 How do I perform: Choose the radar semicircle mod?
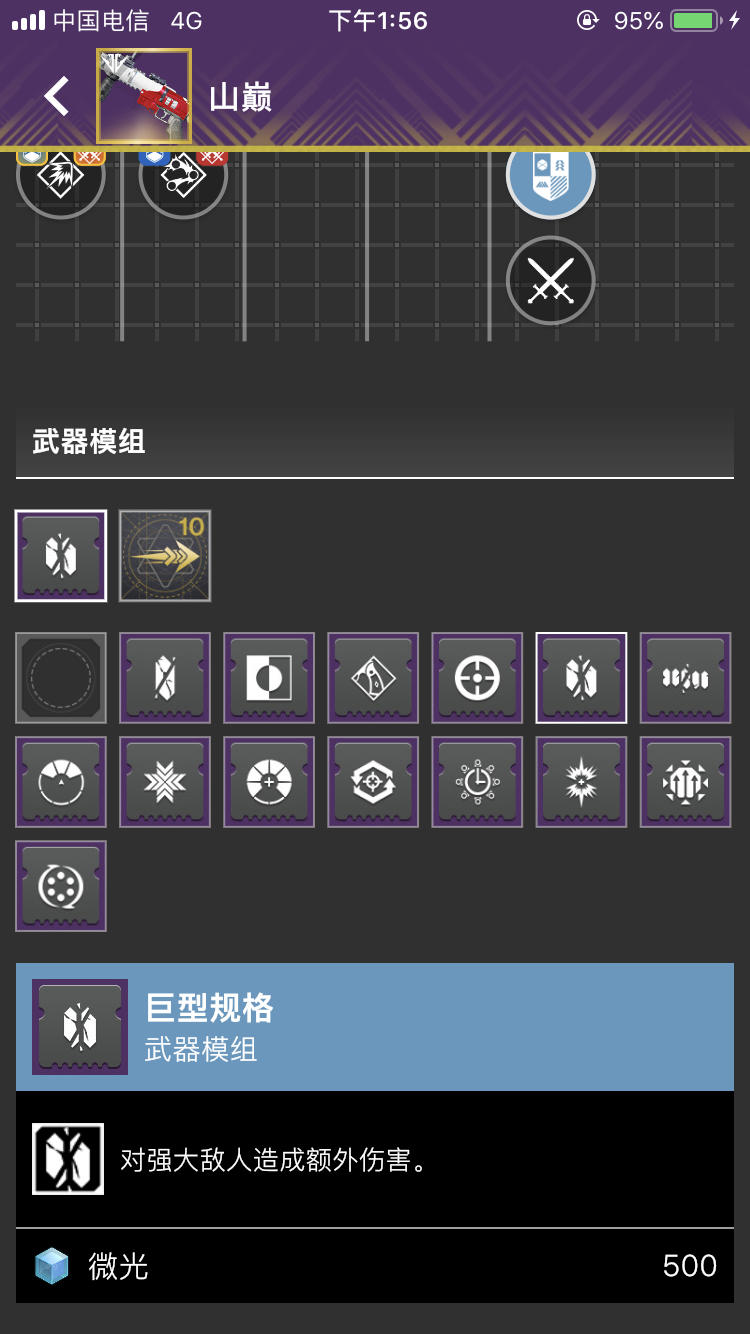(x=61, y=782)
